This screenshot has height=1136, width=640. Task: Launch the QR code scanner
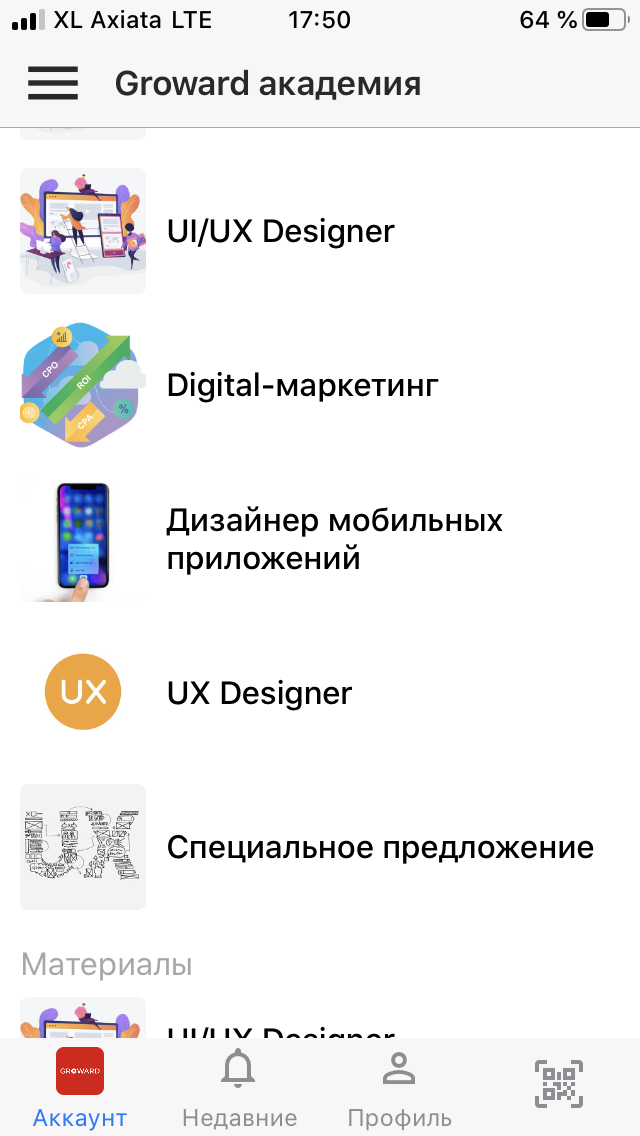tap(559, 1085)
